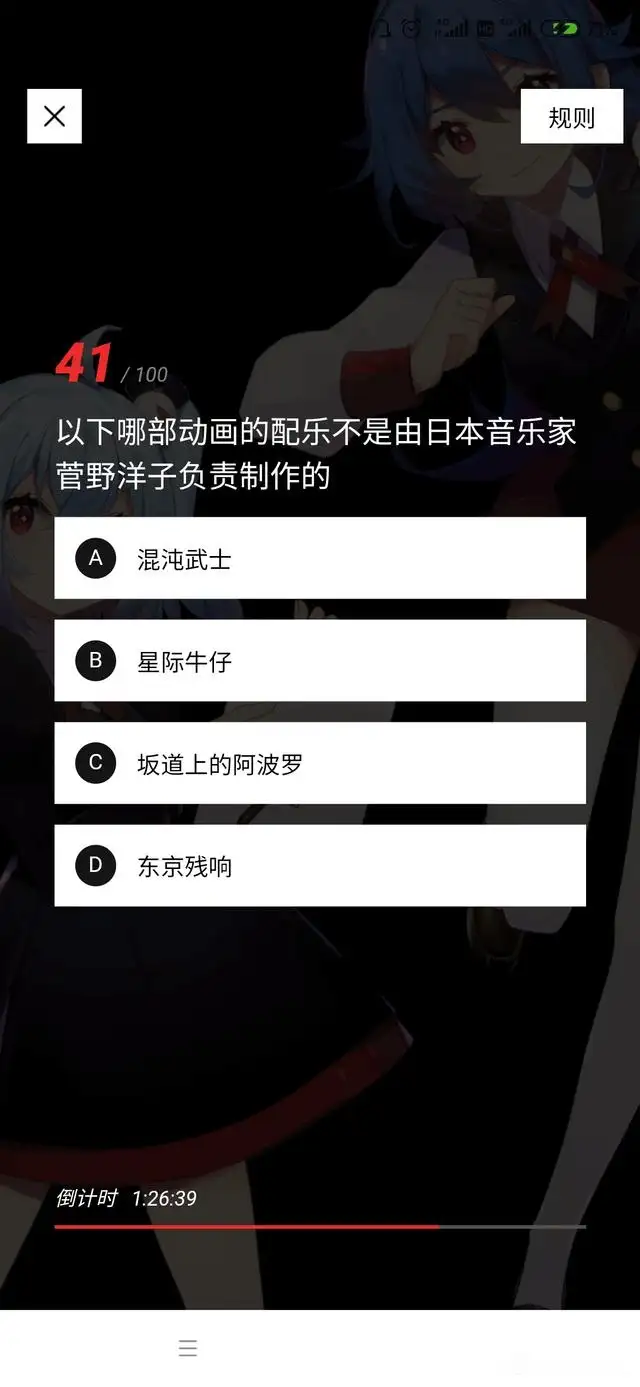Select answer A 混沌武士
The height and width of the screenshot is (1387, 640).
[x=320, y=558]
